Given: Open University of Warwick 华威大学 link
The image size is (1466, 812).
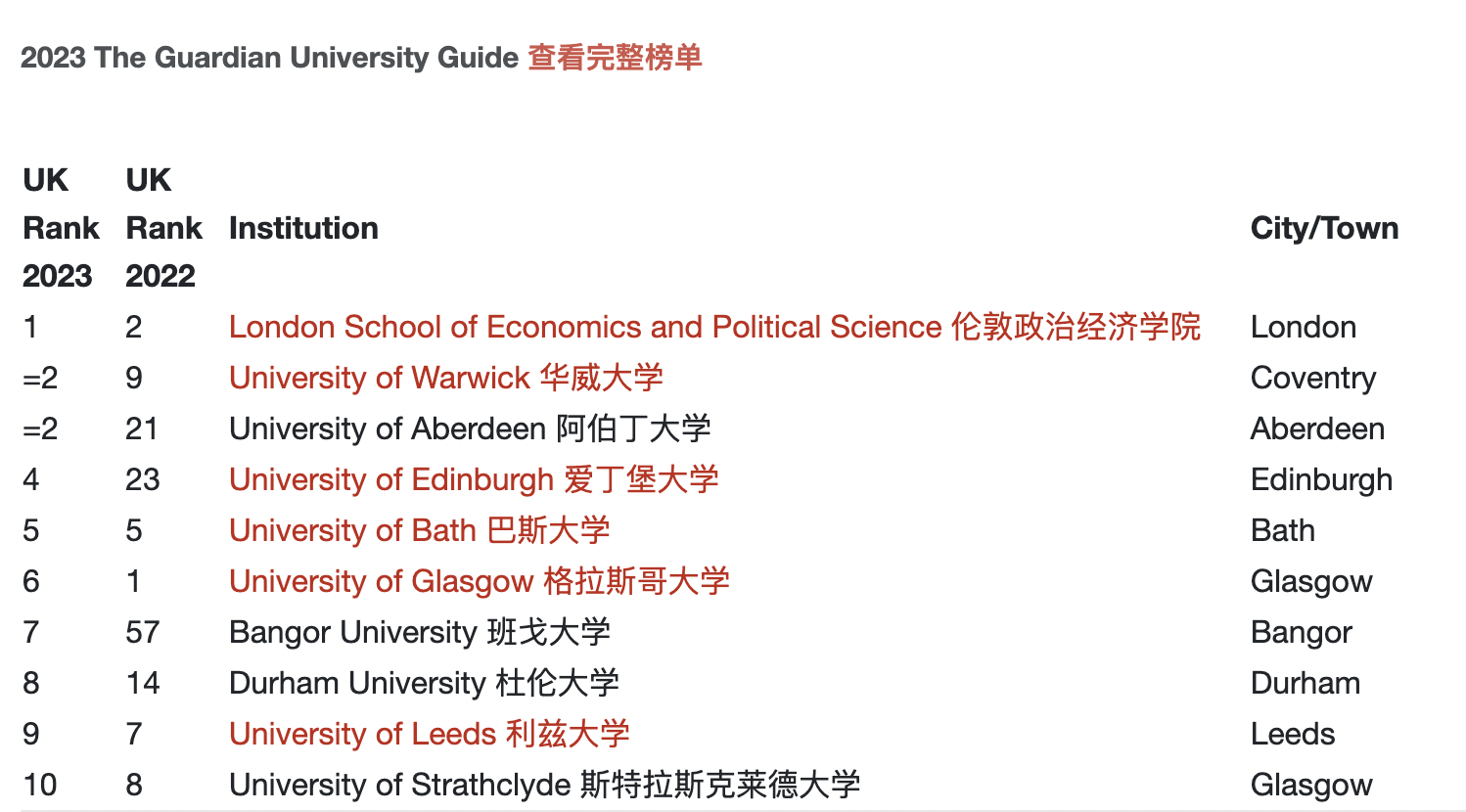Looking at the screenshot, I should (x=445, y=378).
